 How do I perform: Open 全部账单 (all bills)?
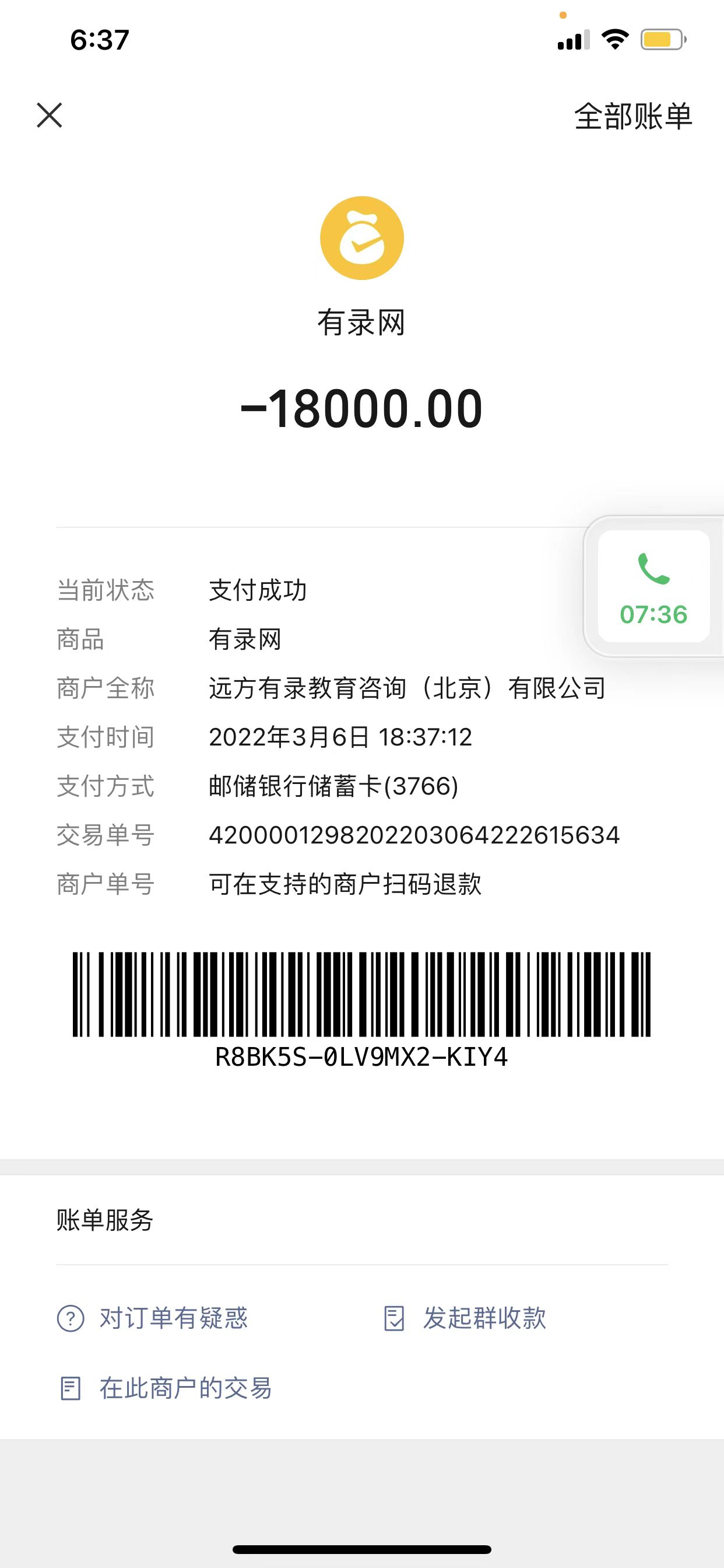[632, 116]
